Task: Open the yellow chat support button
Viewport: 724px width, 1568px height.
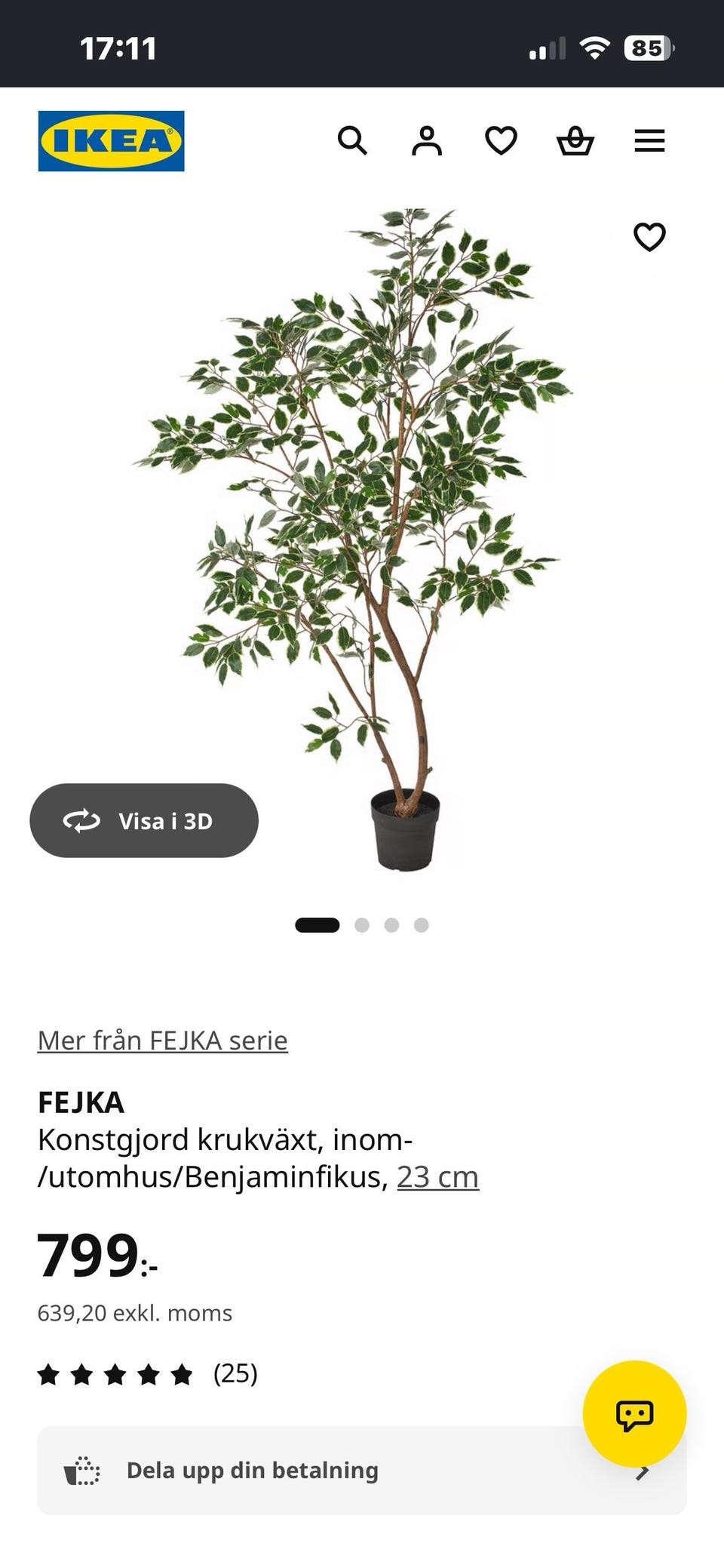Action: (x=635, y=1414)
